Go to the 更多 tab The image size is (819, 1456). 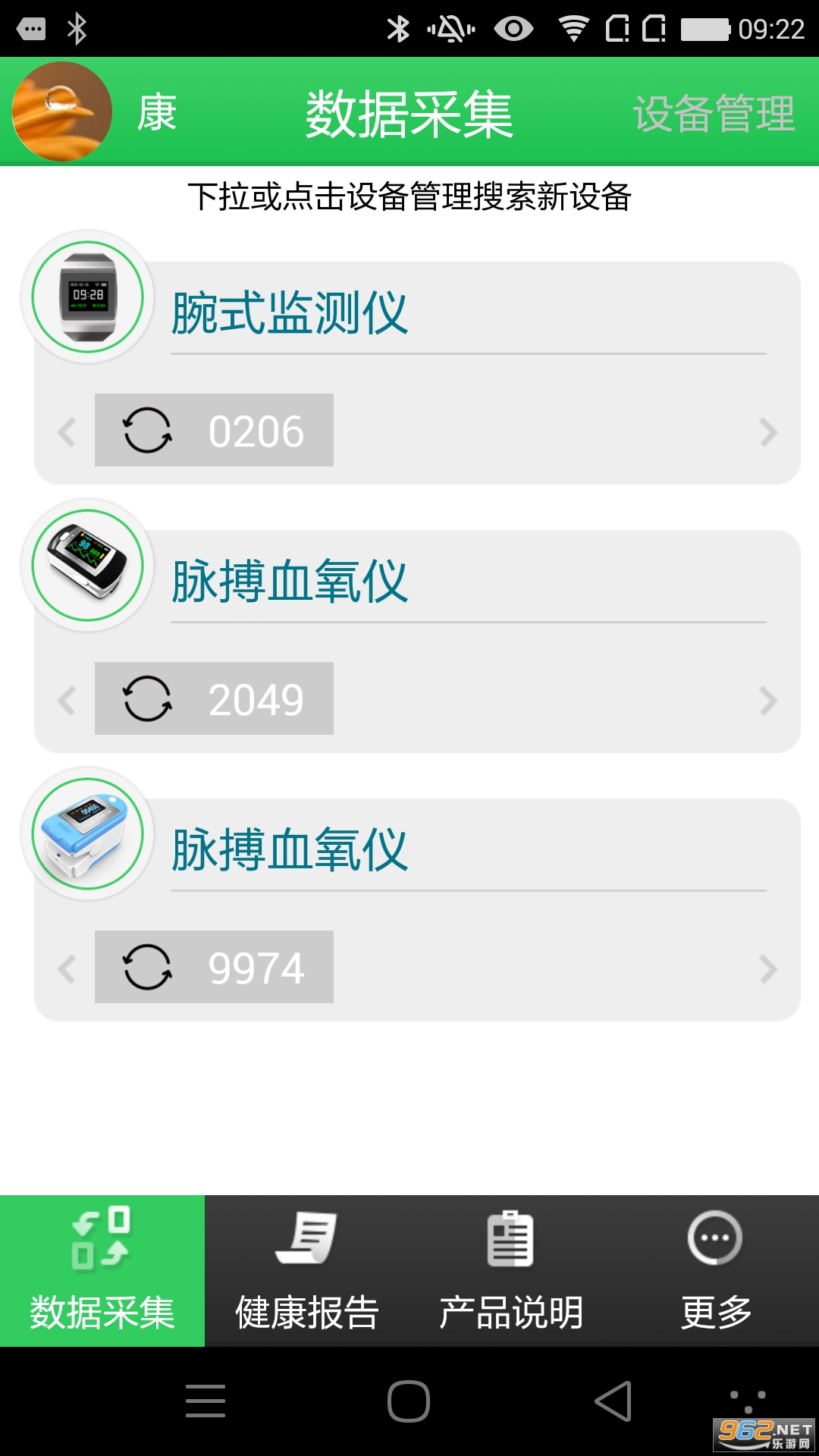click(716, 1271)
